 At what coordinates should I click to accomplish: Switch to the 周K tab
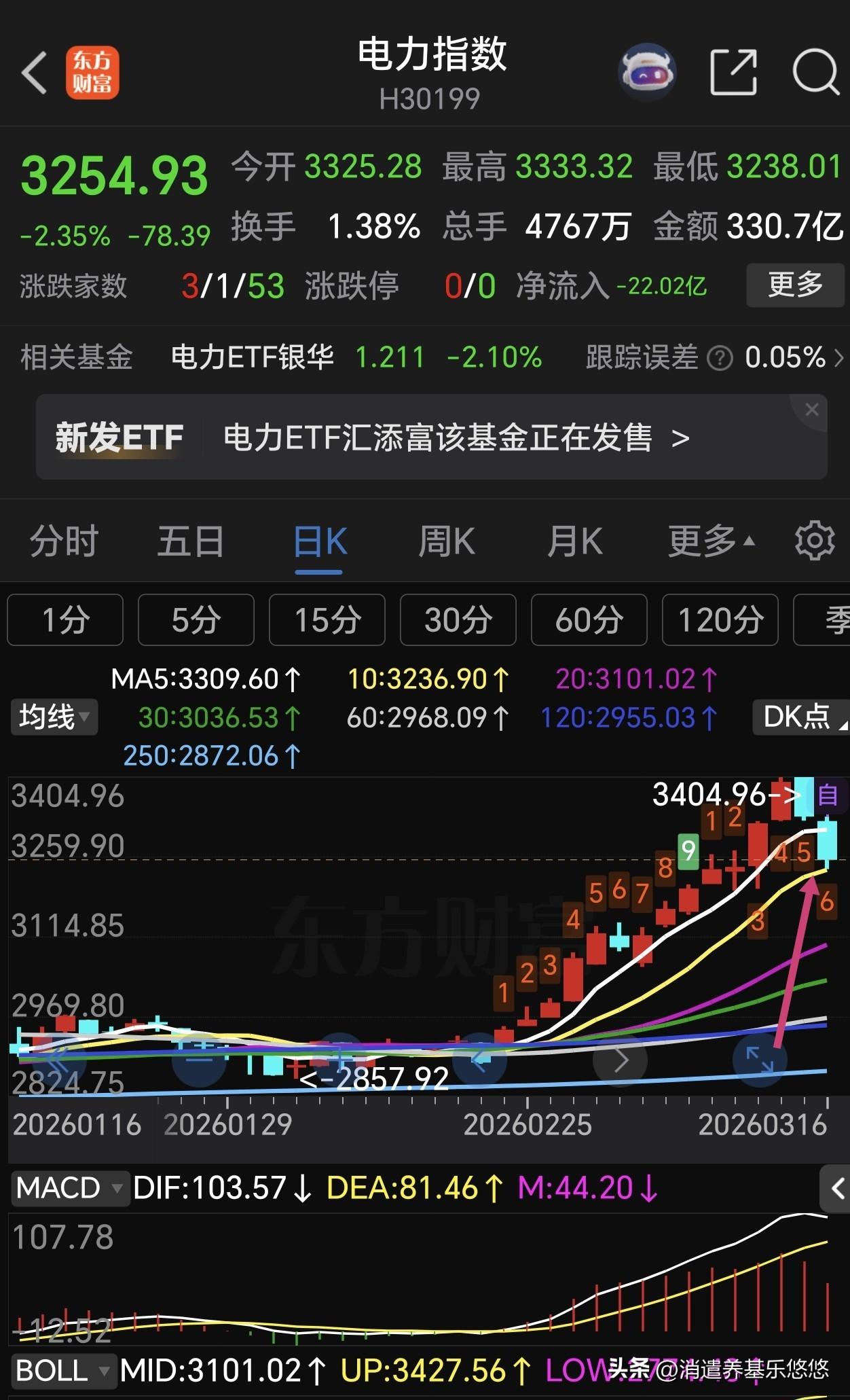445,540
